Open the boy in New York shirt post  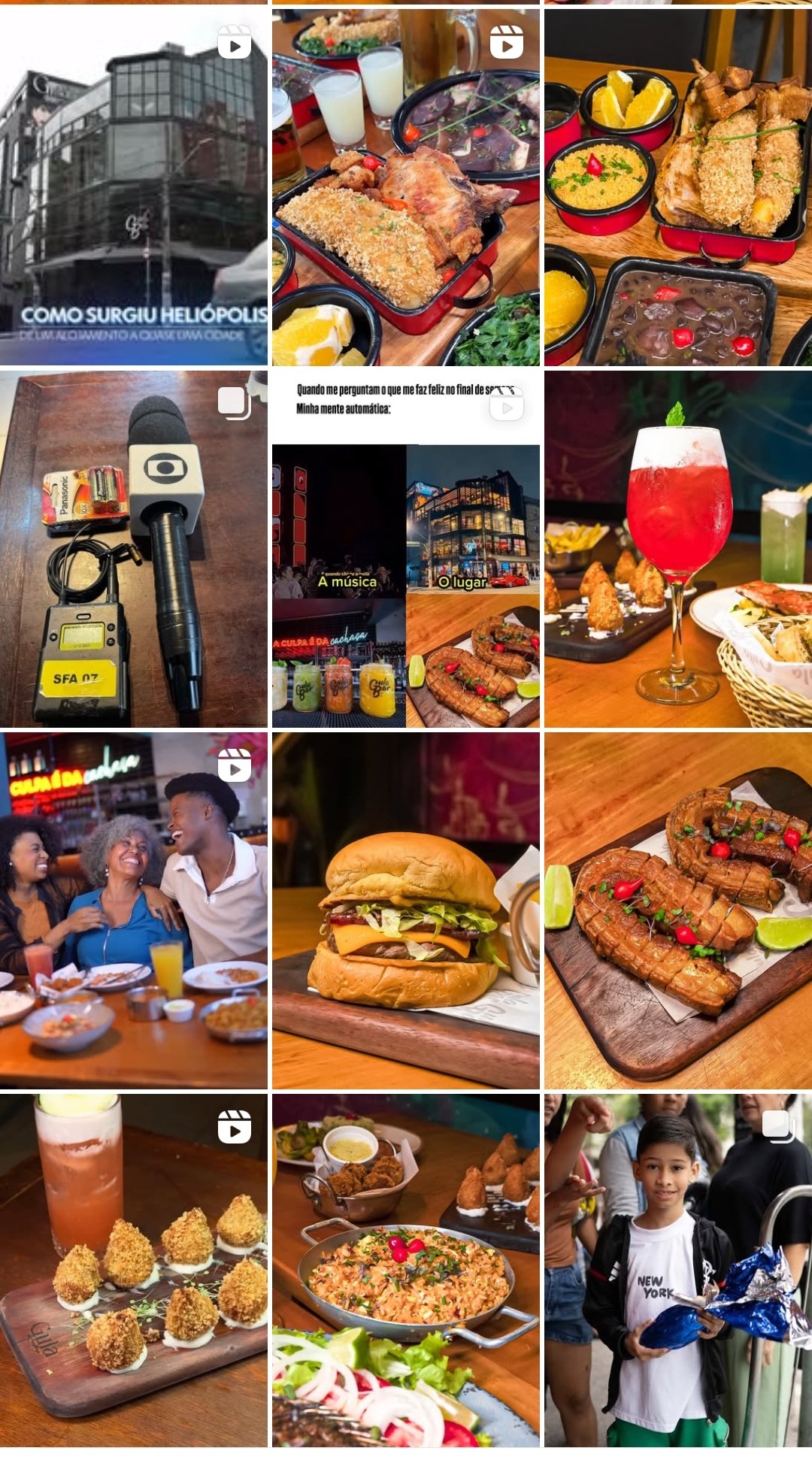[x=678, y=1271]
